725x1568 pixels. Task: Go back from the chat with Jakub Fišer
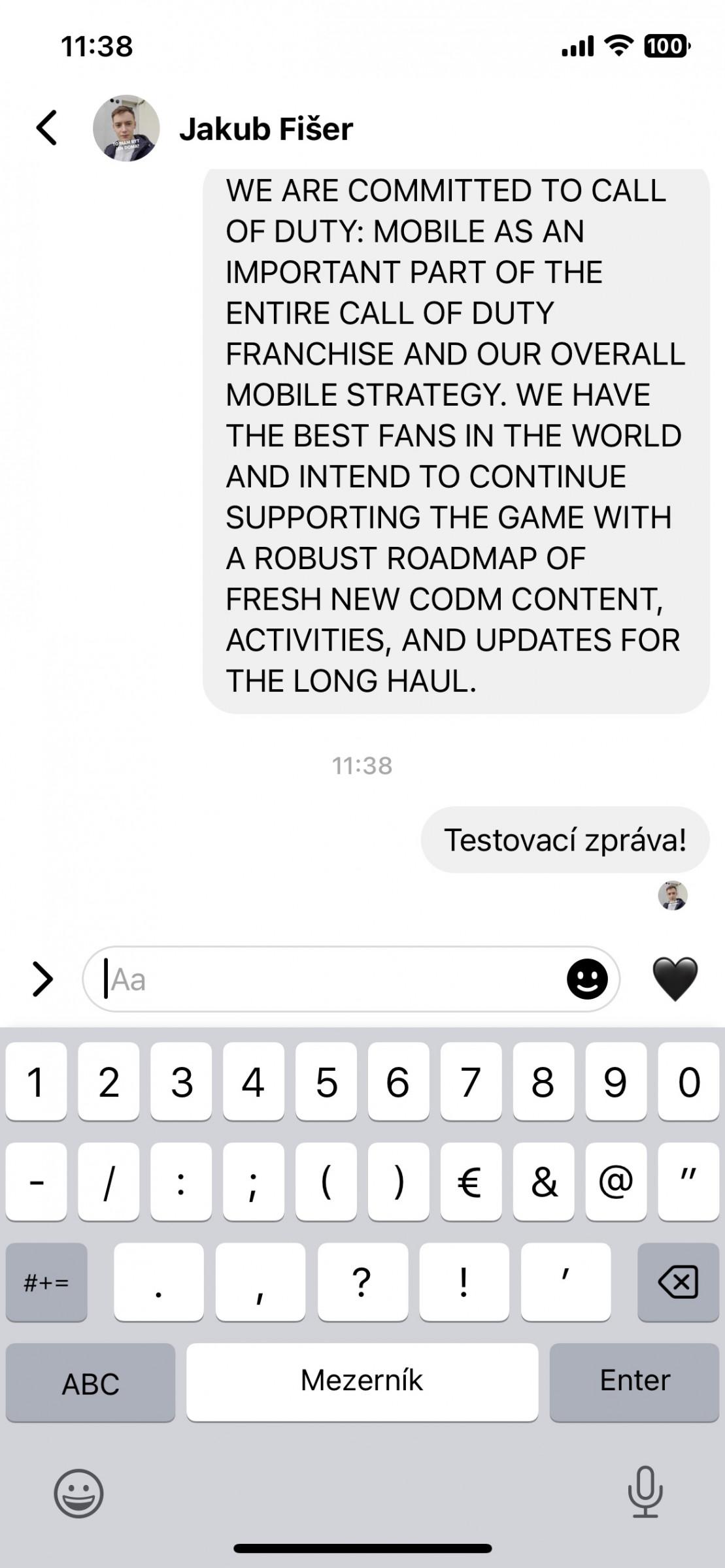point(46,127)
